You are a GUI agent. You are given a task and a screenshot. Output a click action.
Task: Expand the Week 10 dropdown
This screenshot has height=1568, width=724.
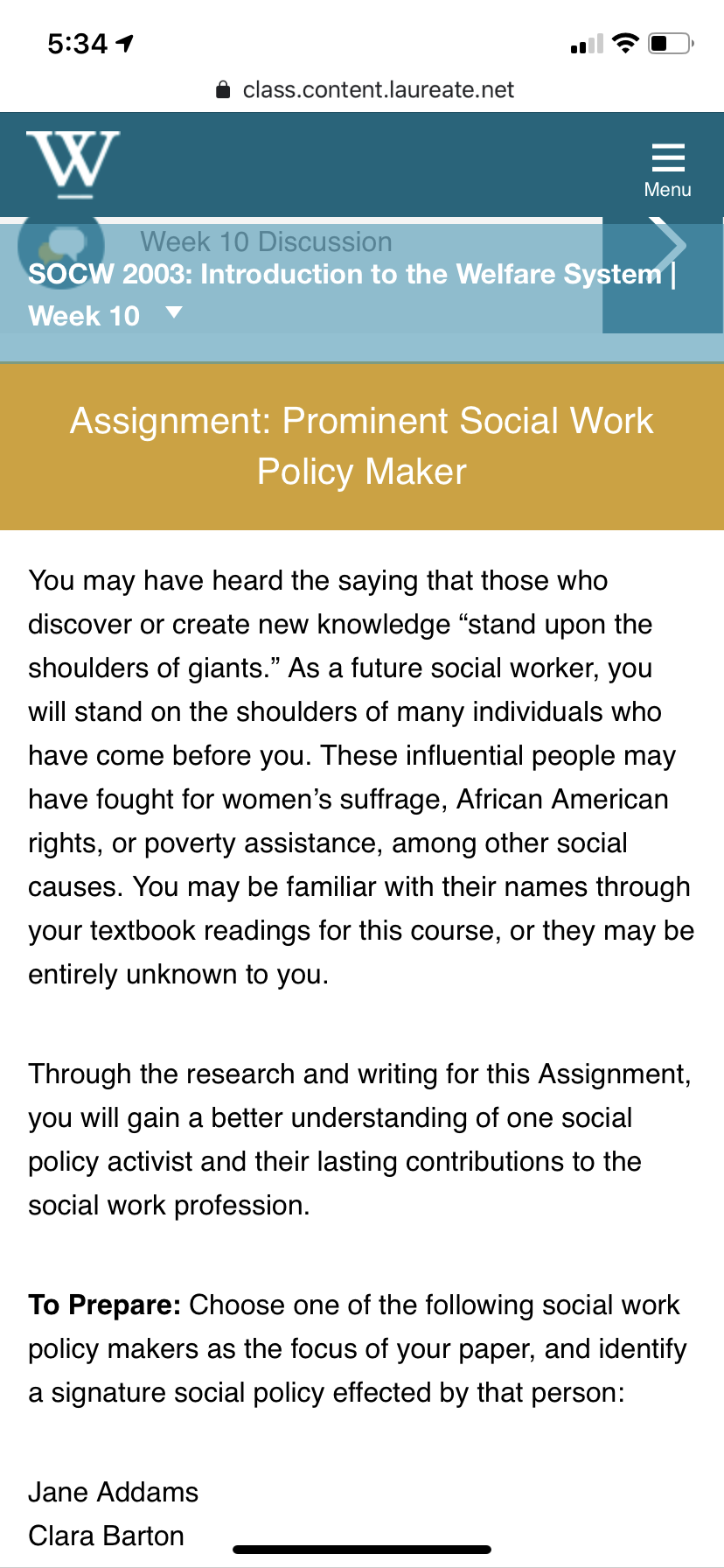pos(174,312)
